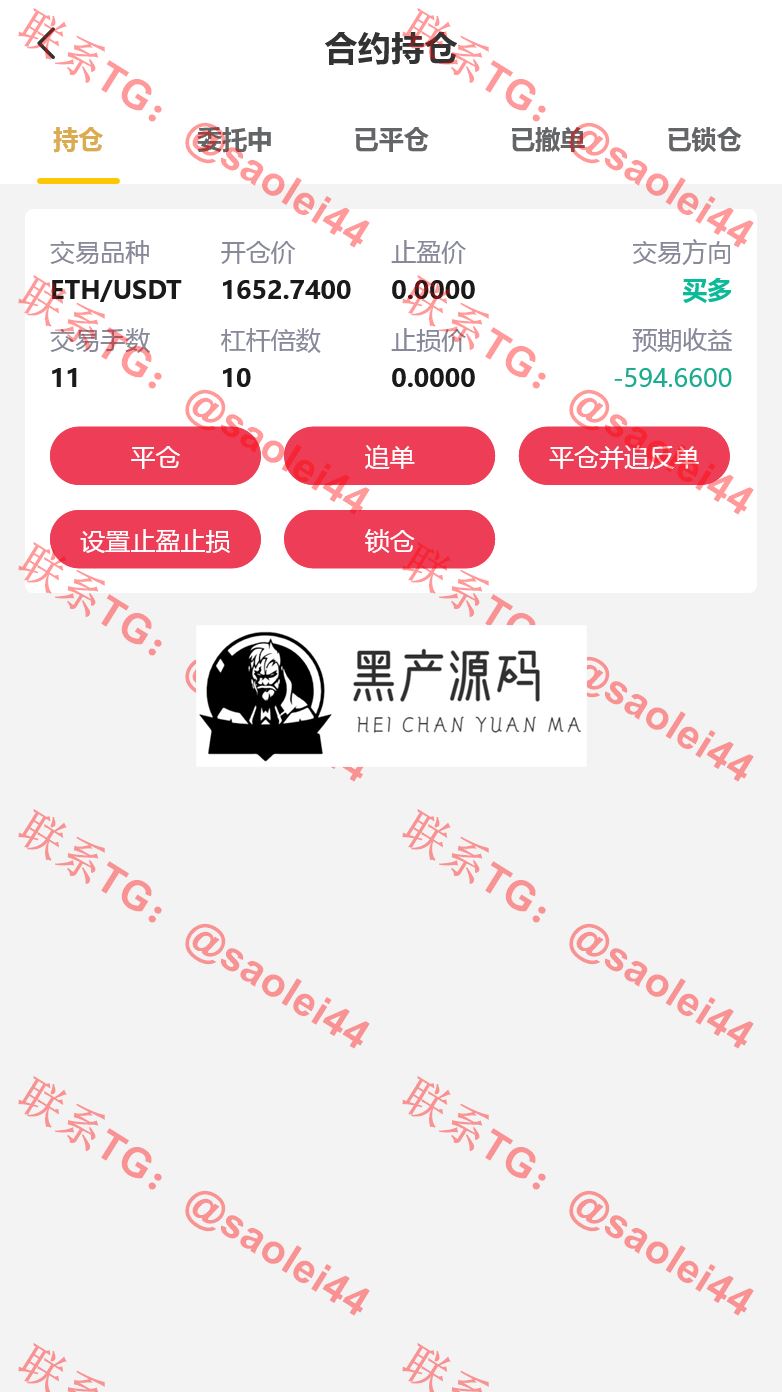Tap 平仓 to close the ETH/USDT position
Image resolution: width=782 pixels, height=1392 pixels.
pyautogui.click(x=155, y=457)
